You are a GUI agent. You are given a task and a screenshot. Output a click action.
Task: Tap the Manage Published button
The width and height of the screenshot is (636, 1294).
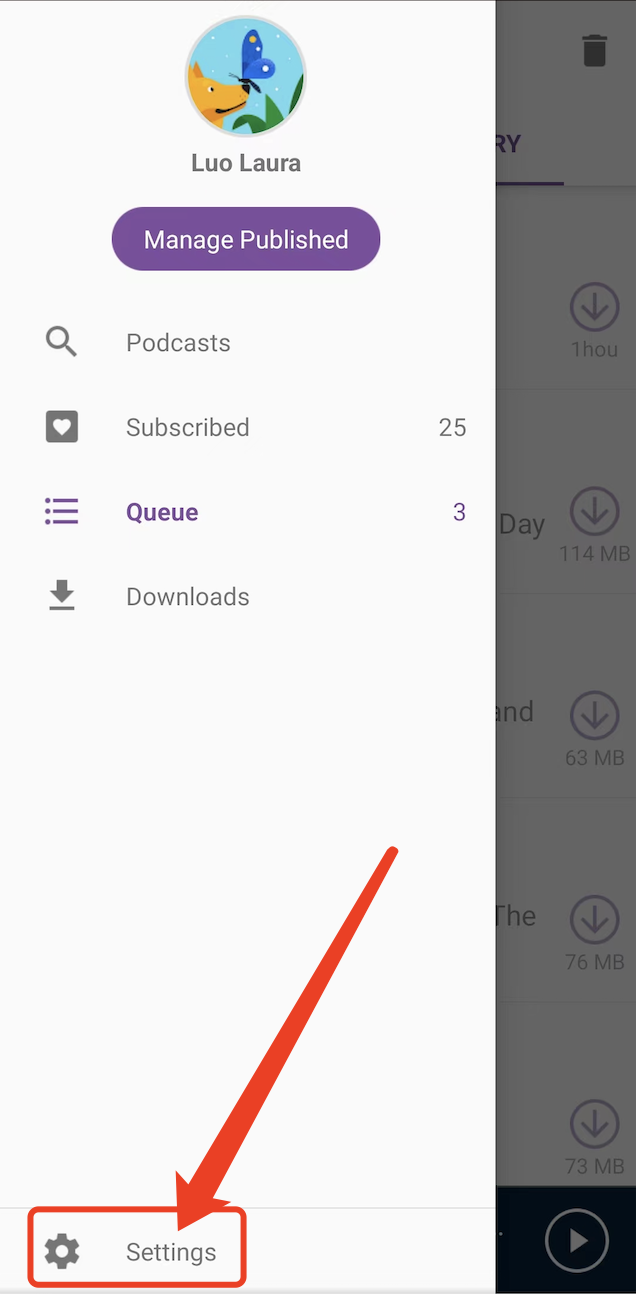point(246,239)
